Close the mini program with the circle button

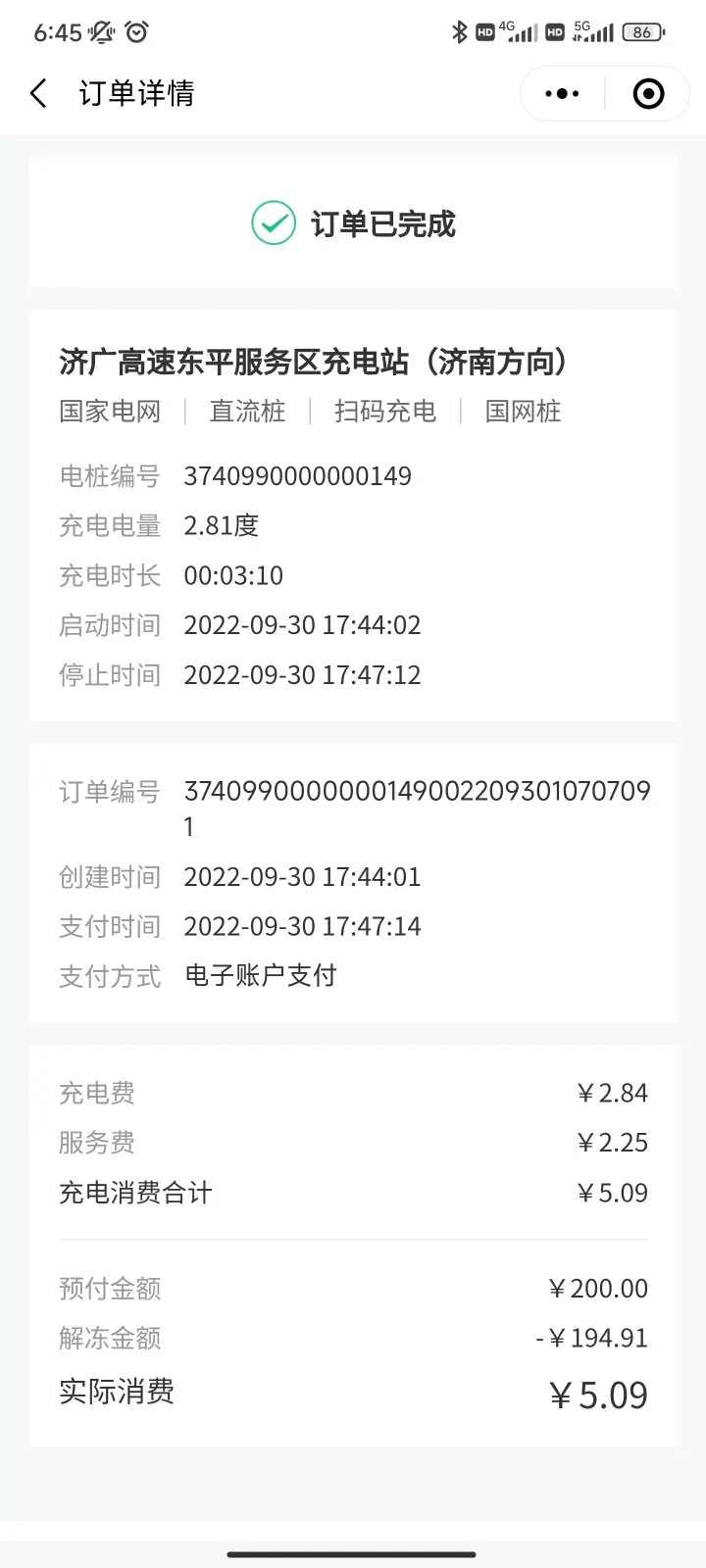(648, 94)
